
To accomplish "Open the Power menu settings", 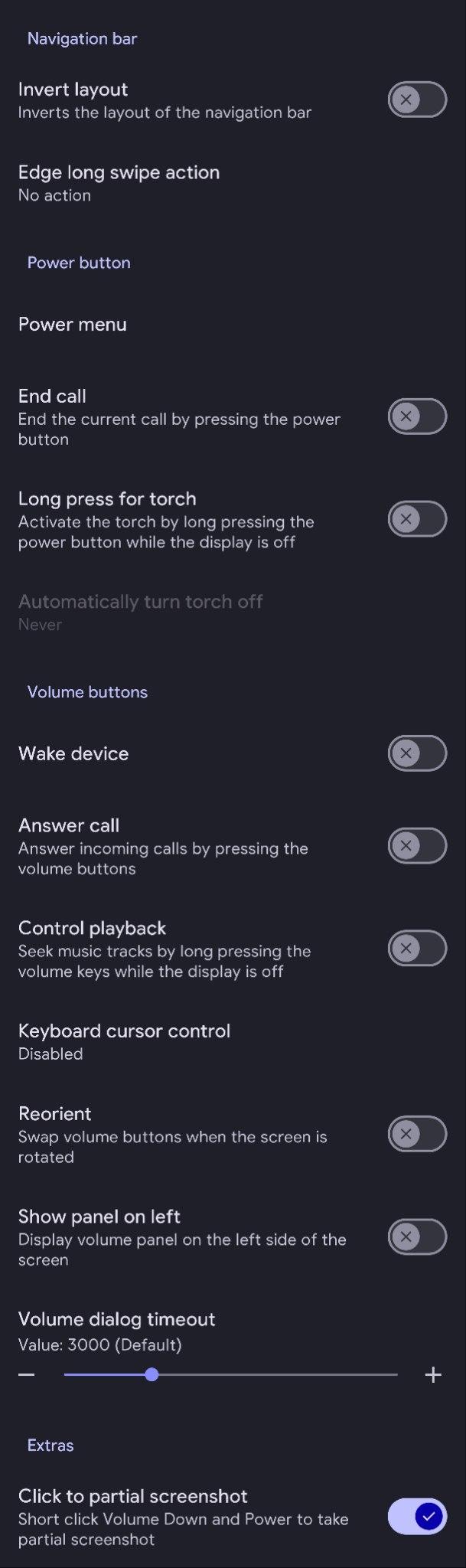I will 73,325.
